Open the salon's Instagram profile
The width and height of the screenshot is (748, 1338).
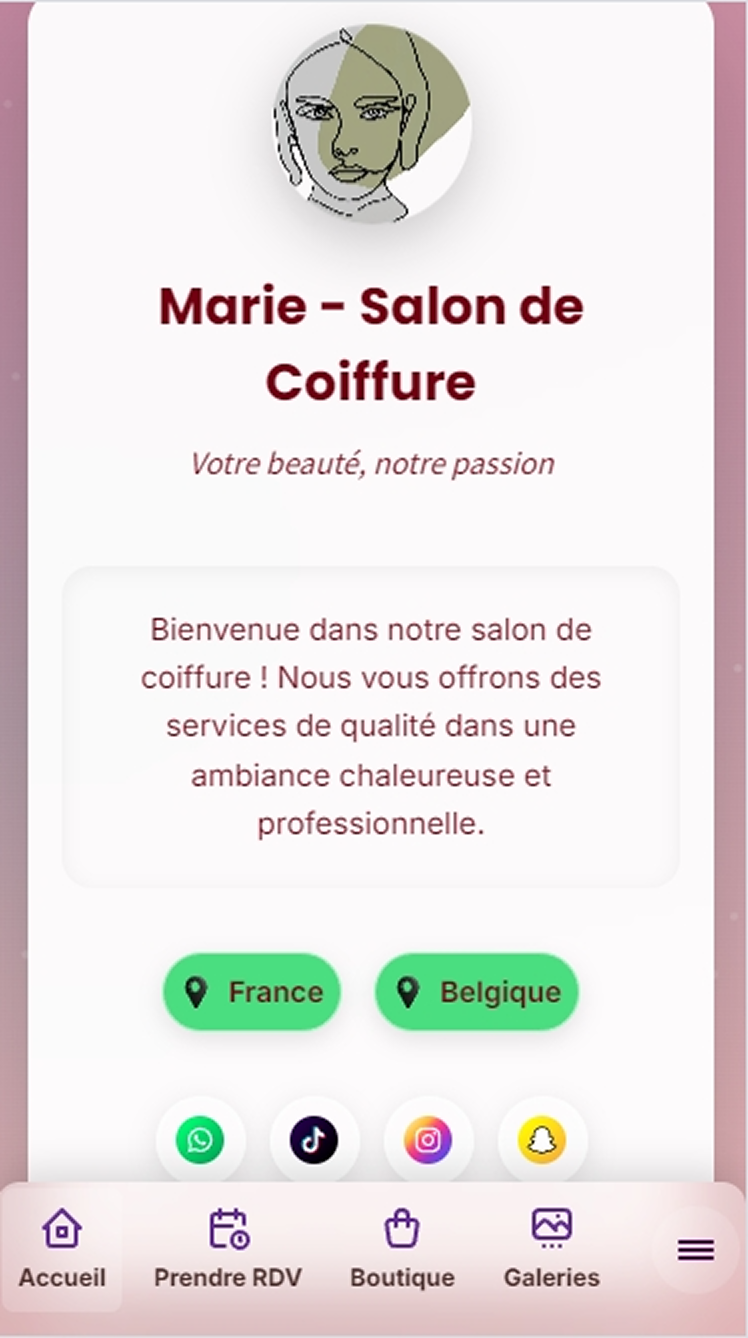point(429,1139)
